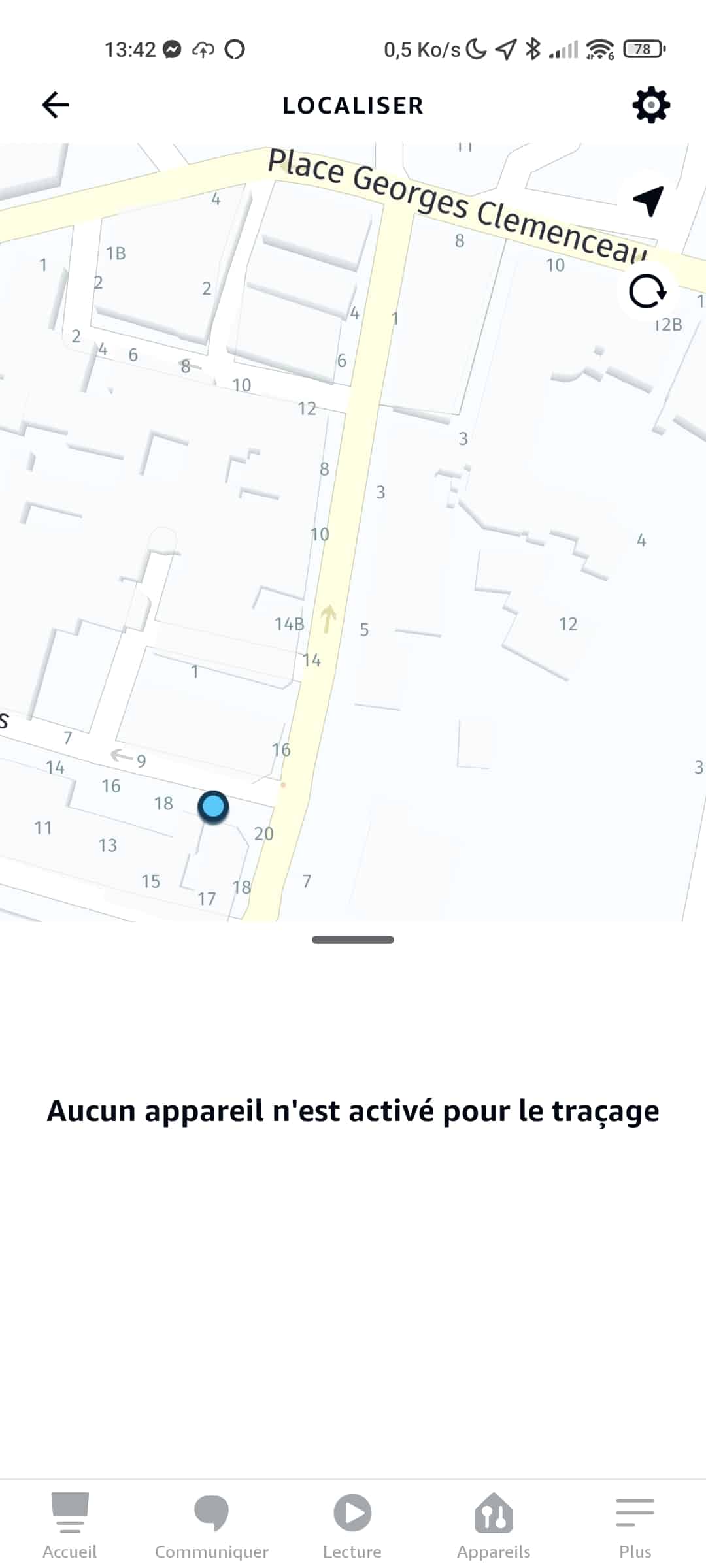The height and width of the screenshot is (1568, 706).
Task: Center map on current location arrow
Action: coord(648,201)
